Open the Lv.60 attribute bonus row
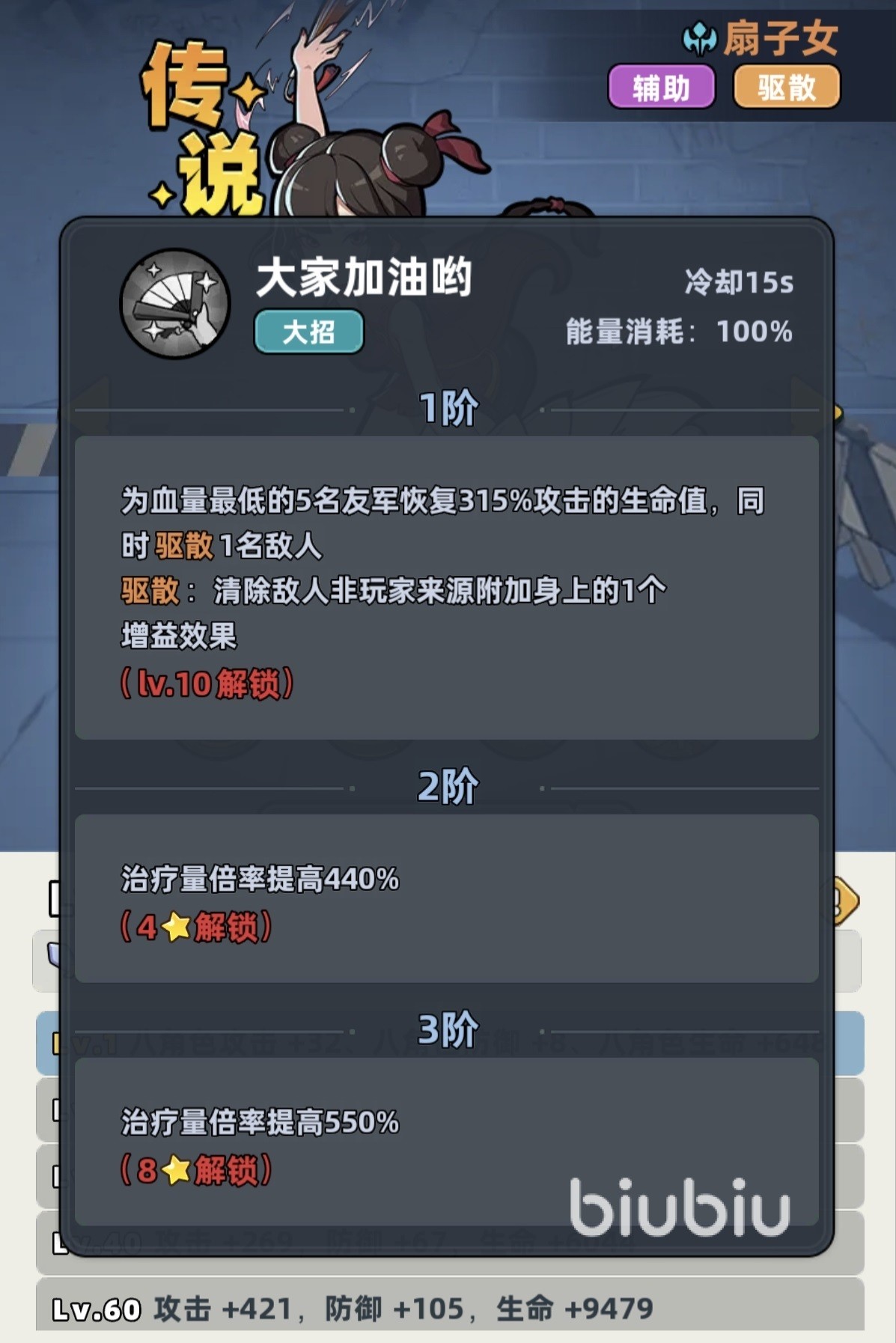The height and width of the screenshot is (1343, 896). [x=449, y=1309]
